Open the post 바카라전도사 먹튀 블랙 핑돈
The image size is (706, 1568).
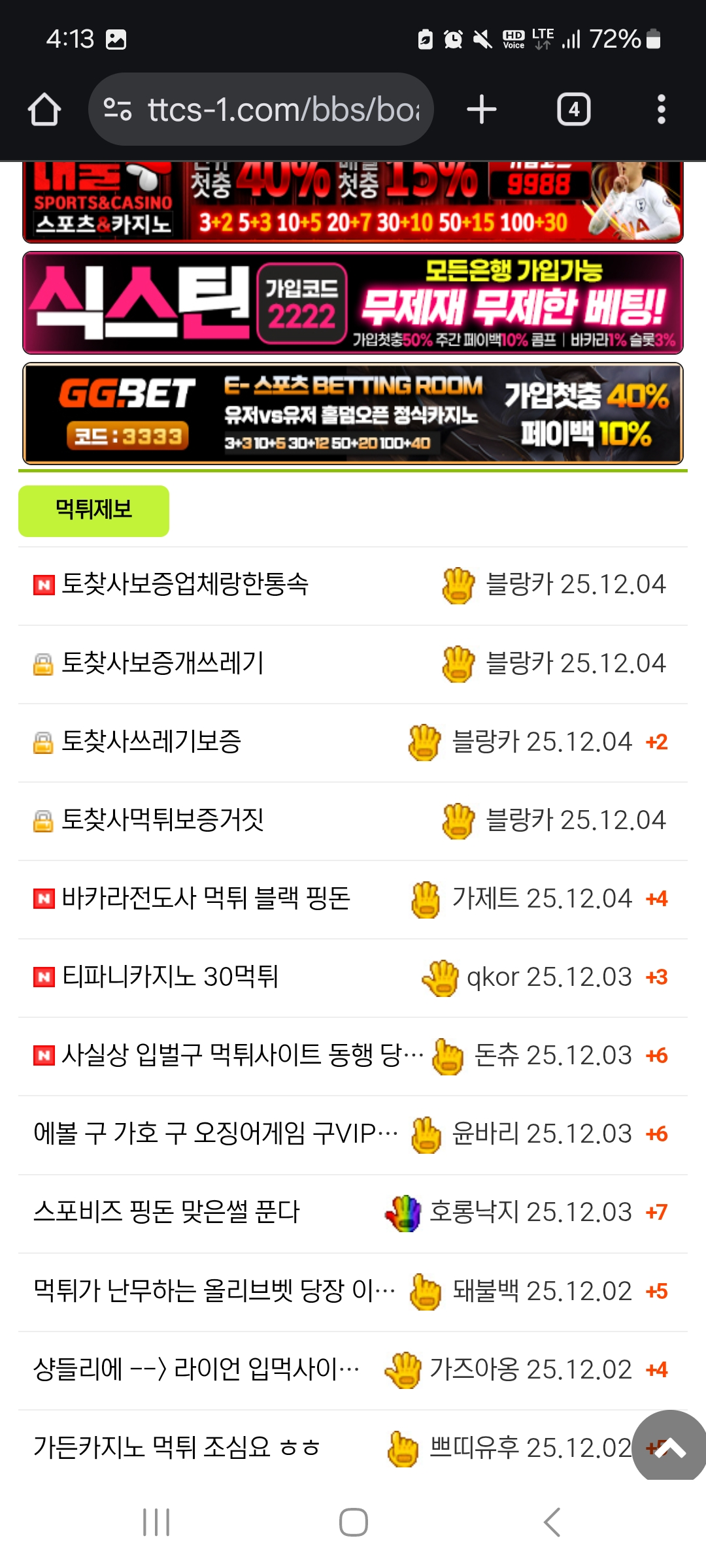pos(205,898)
